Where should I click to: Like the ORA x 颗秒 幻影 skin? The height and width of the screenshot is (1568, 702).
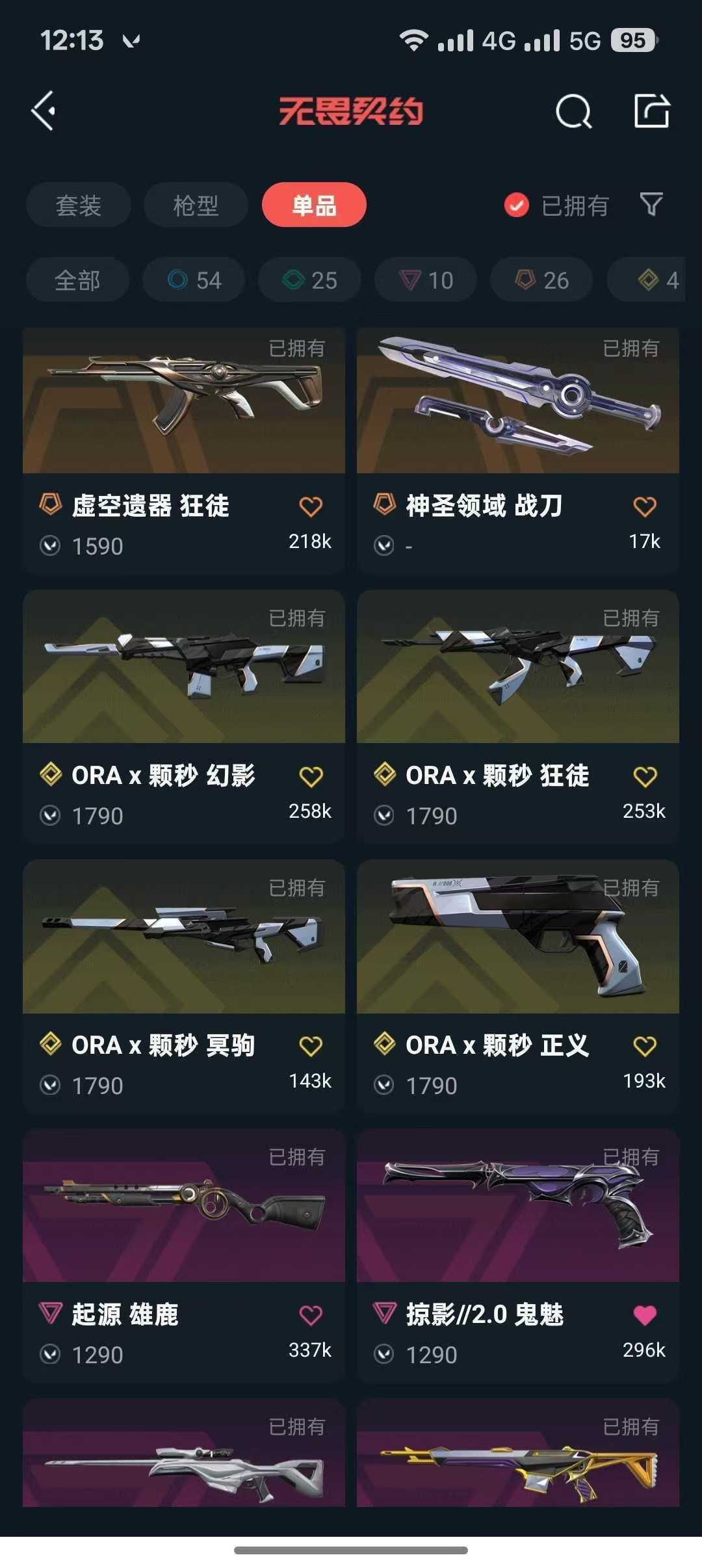(311, 776)
